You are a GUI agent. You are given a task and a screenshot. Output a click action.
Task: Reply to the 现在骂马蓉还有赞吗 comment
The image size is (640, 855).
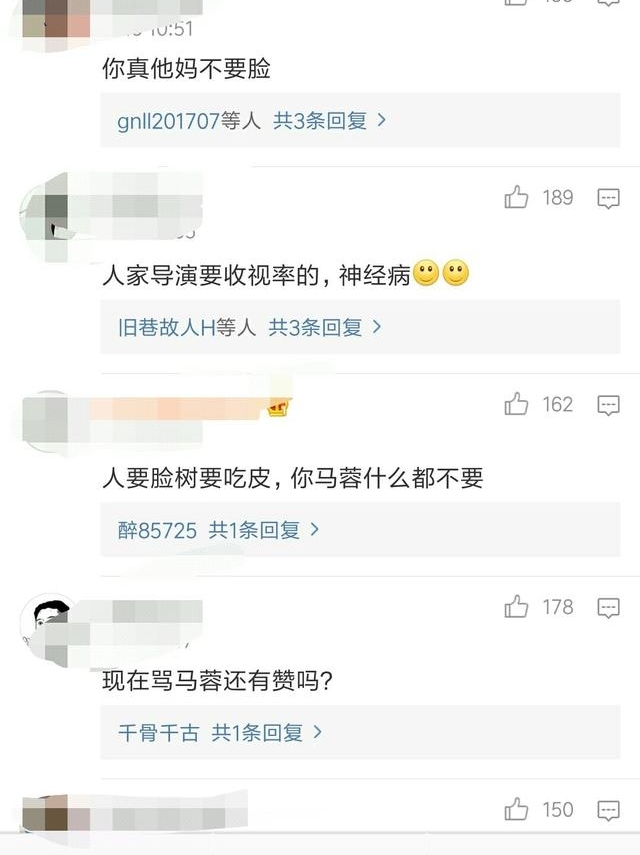pos(608,607)
